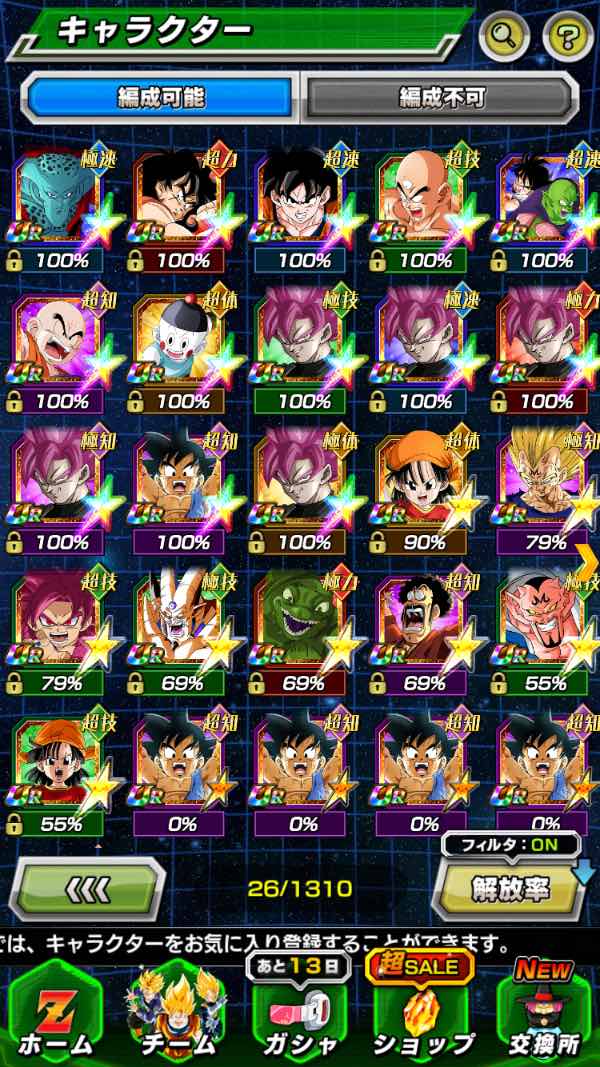
Task: Switch to the 編成可能 tab
Action: point(161,97)
